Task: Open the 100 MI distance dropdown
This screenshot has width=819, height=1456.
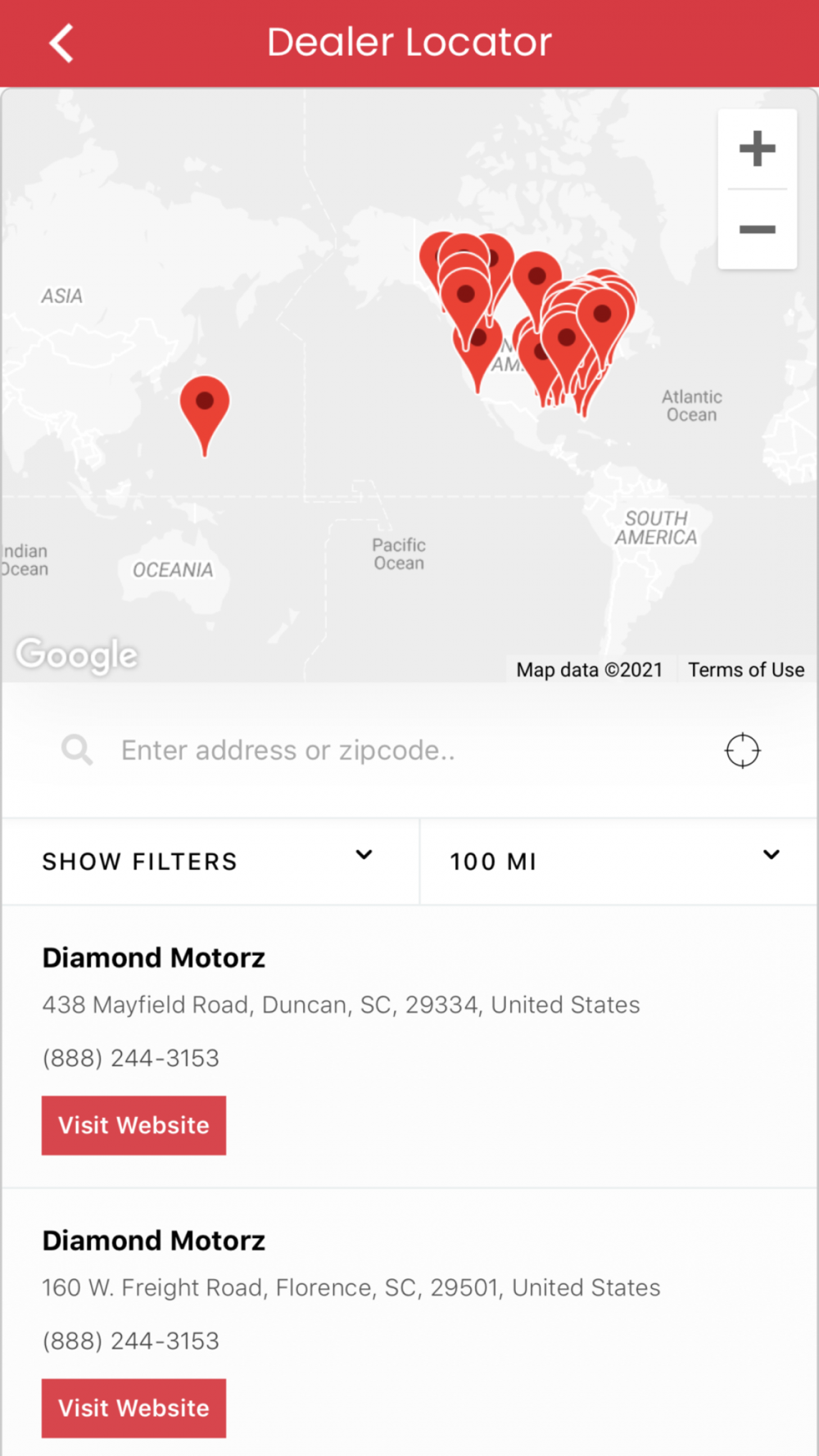Action: (619, 861)
